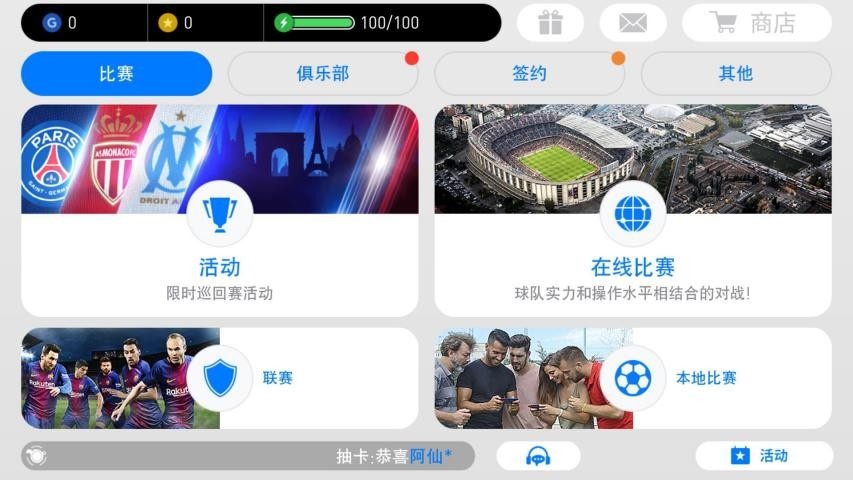Switch to the 俱乐部 tab
The image size is (853, 480).
coord(323,74)
